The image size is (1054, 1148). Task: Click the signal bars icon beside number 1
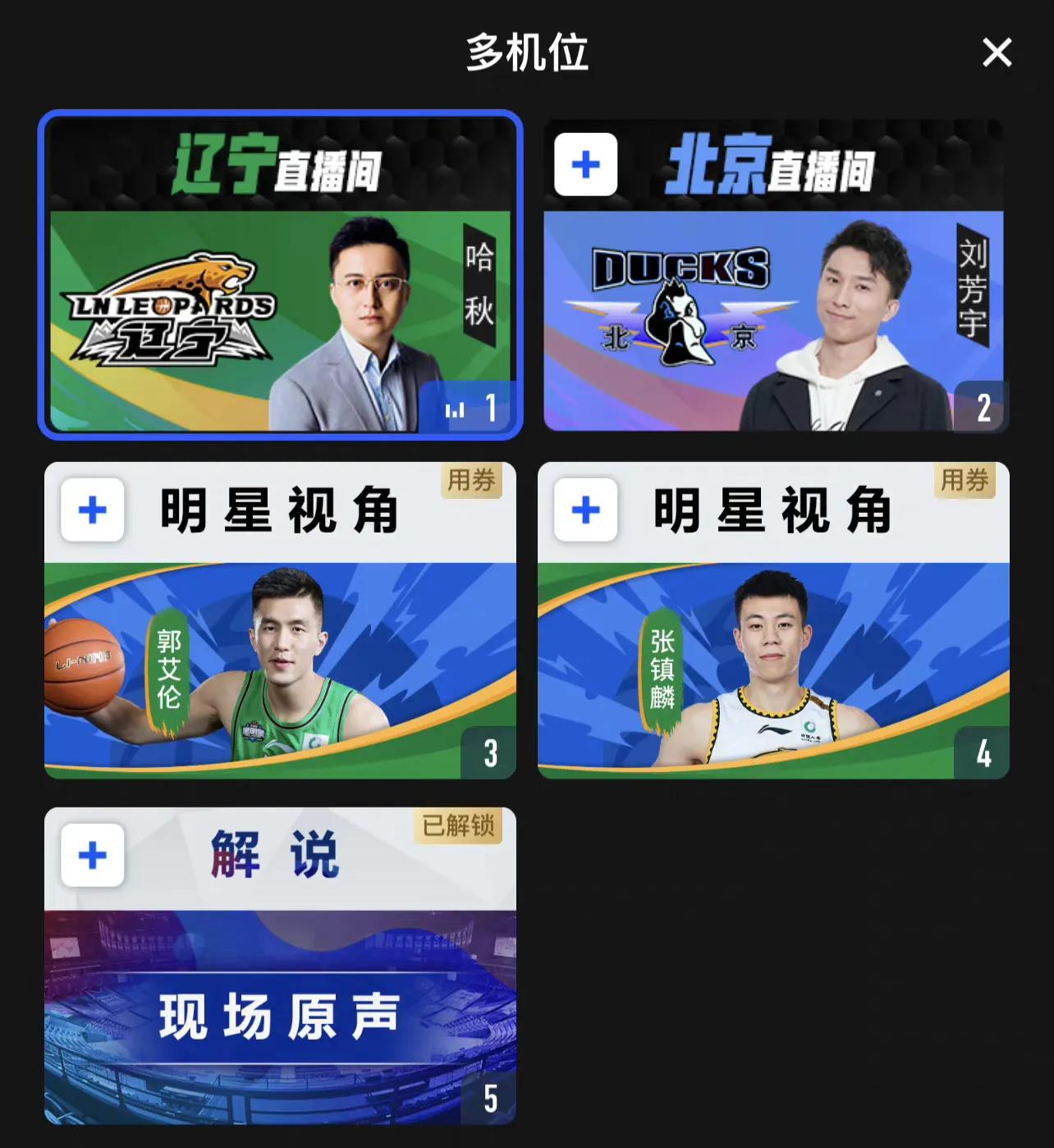455,408
